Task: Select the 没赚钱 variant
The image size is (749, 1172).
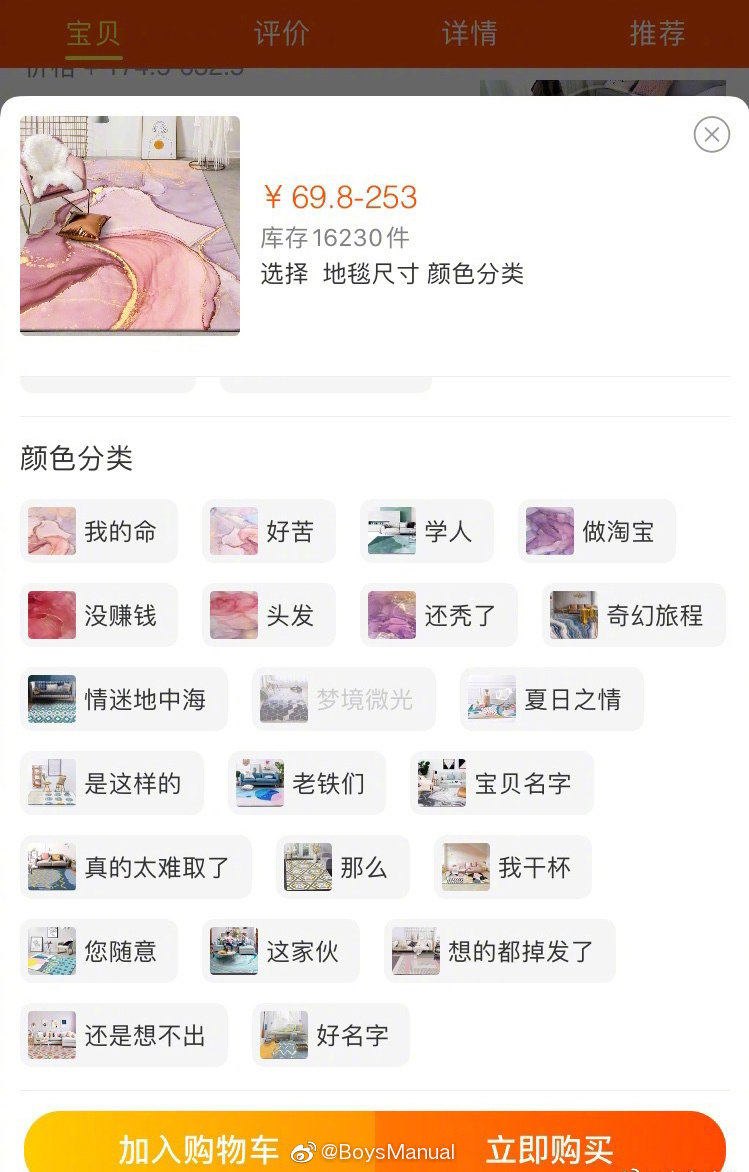Action: pyautogui.click(x=99, y=615)
